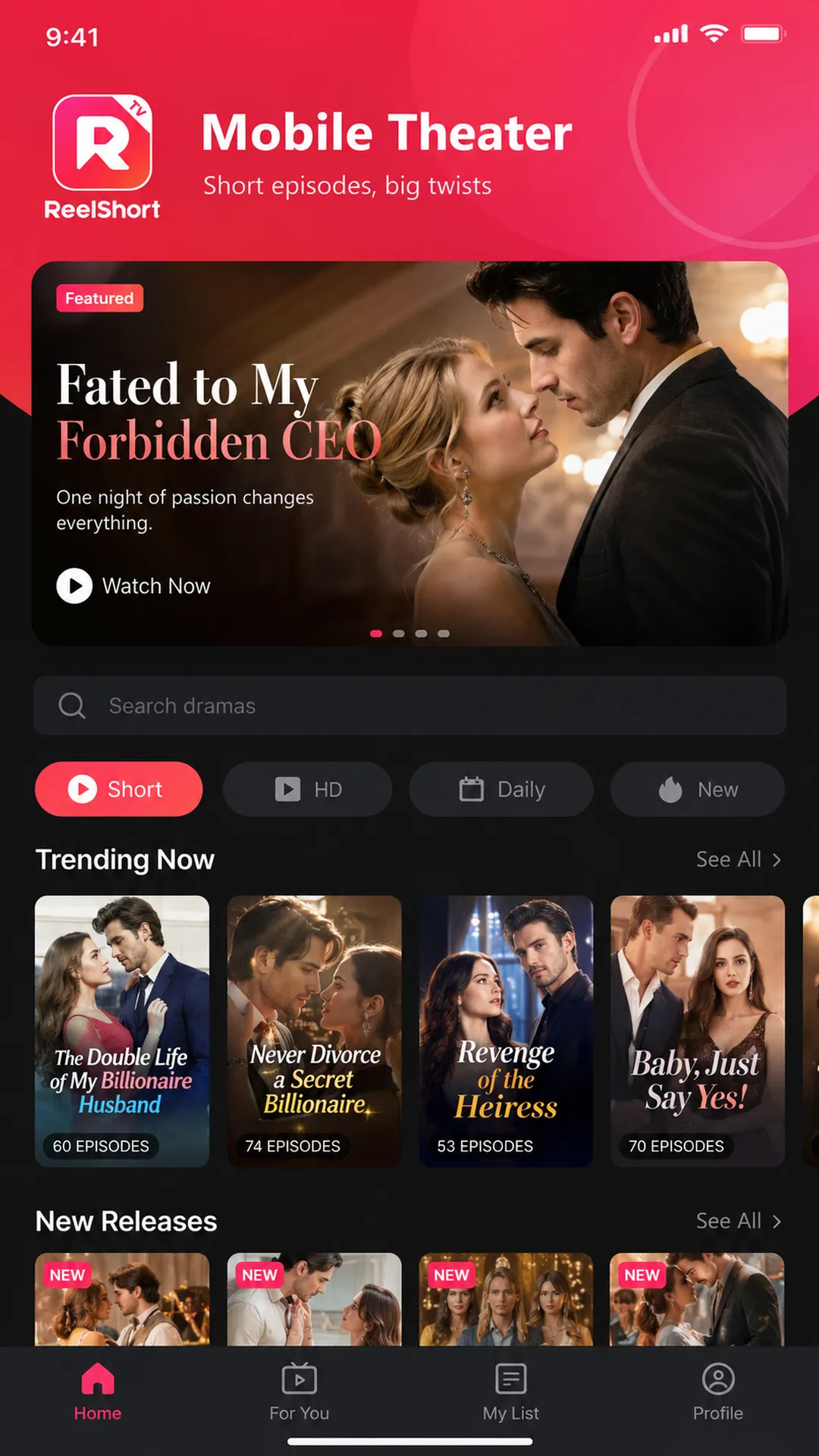Viewport: 819px width, 1456px height.
Task: Open the Search dramas field
Action: (409, 705)
